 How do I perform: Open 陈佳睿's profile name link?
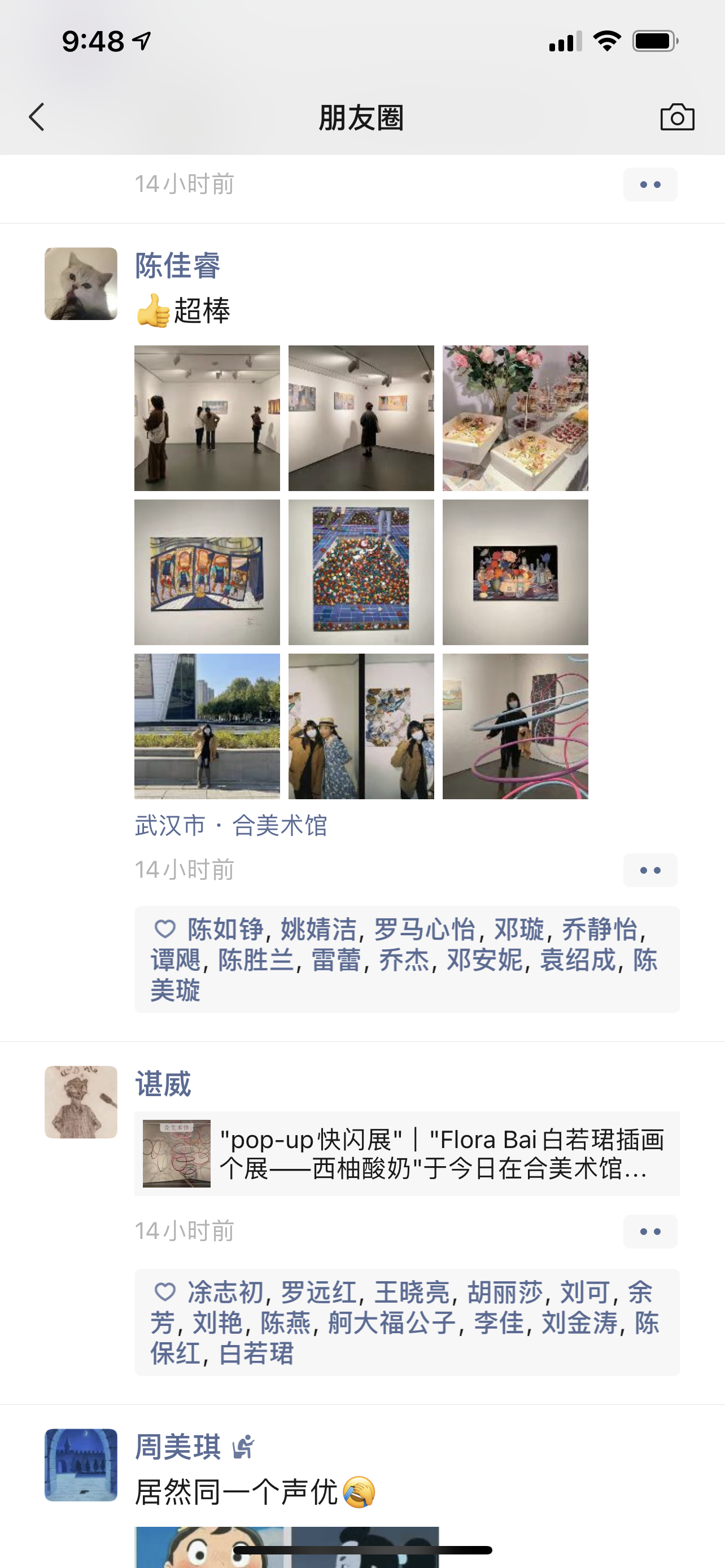(177, 265)
